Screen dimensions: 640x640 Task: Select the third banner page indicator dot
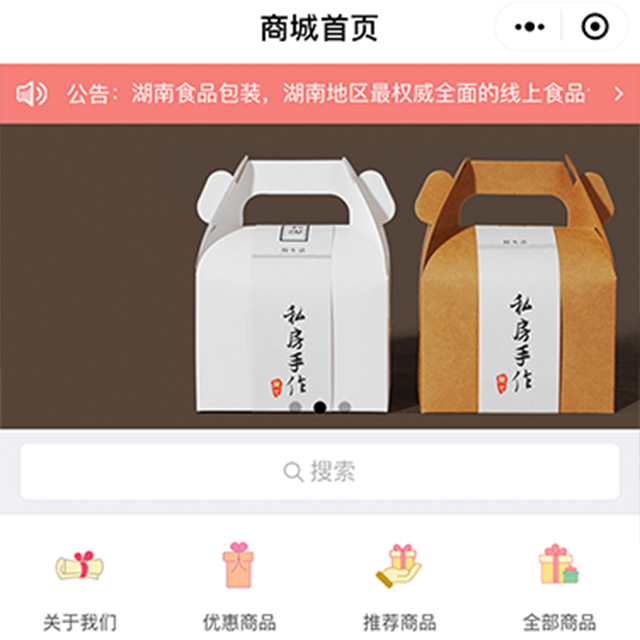click(x=345, y=407)
